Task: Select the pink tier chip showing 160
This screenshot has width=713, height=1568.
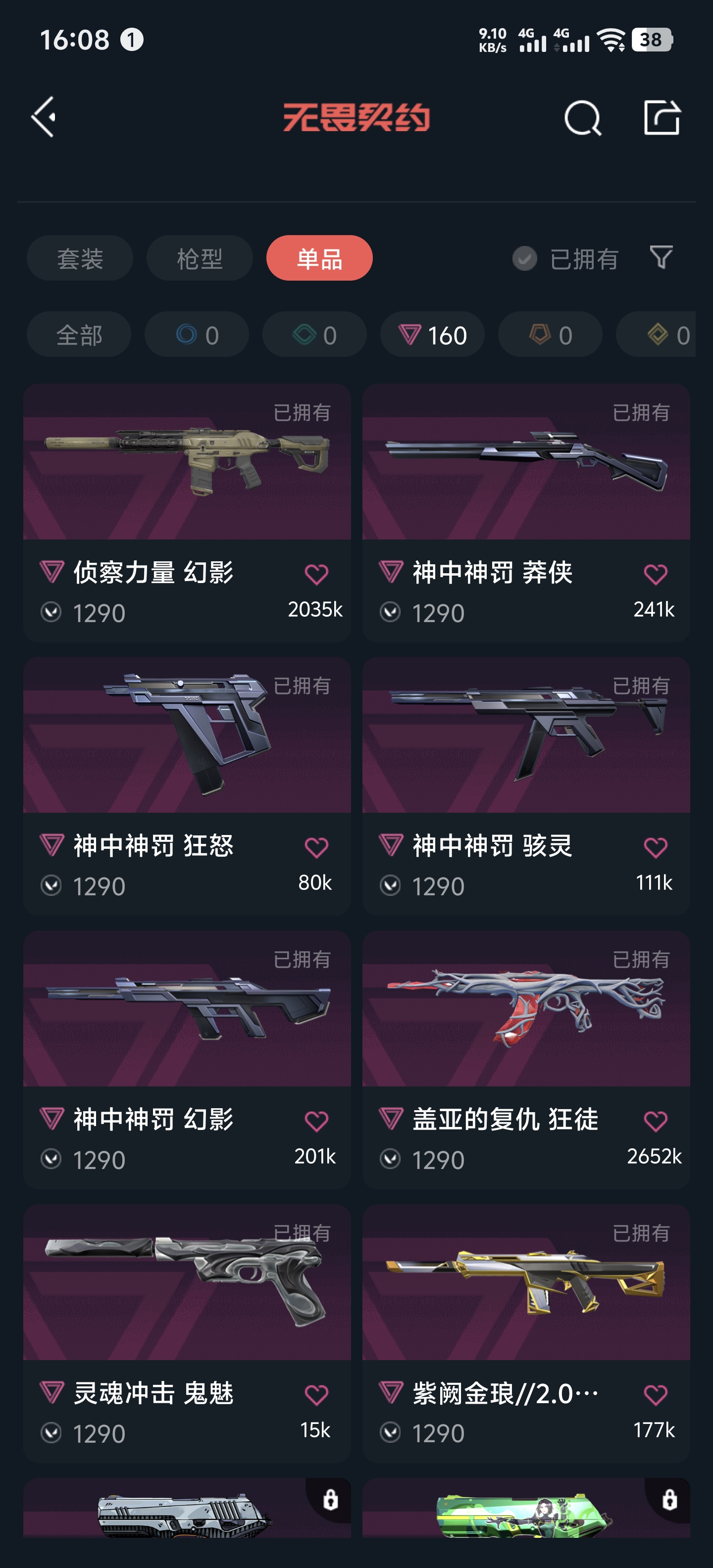Action: point(432,335)
